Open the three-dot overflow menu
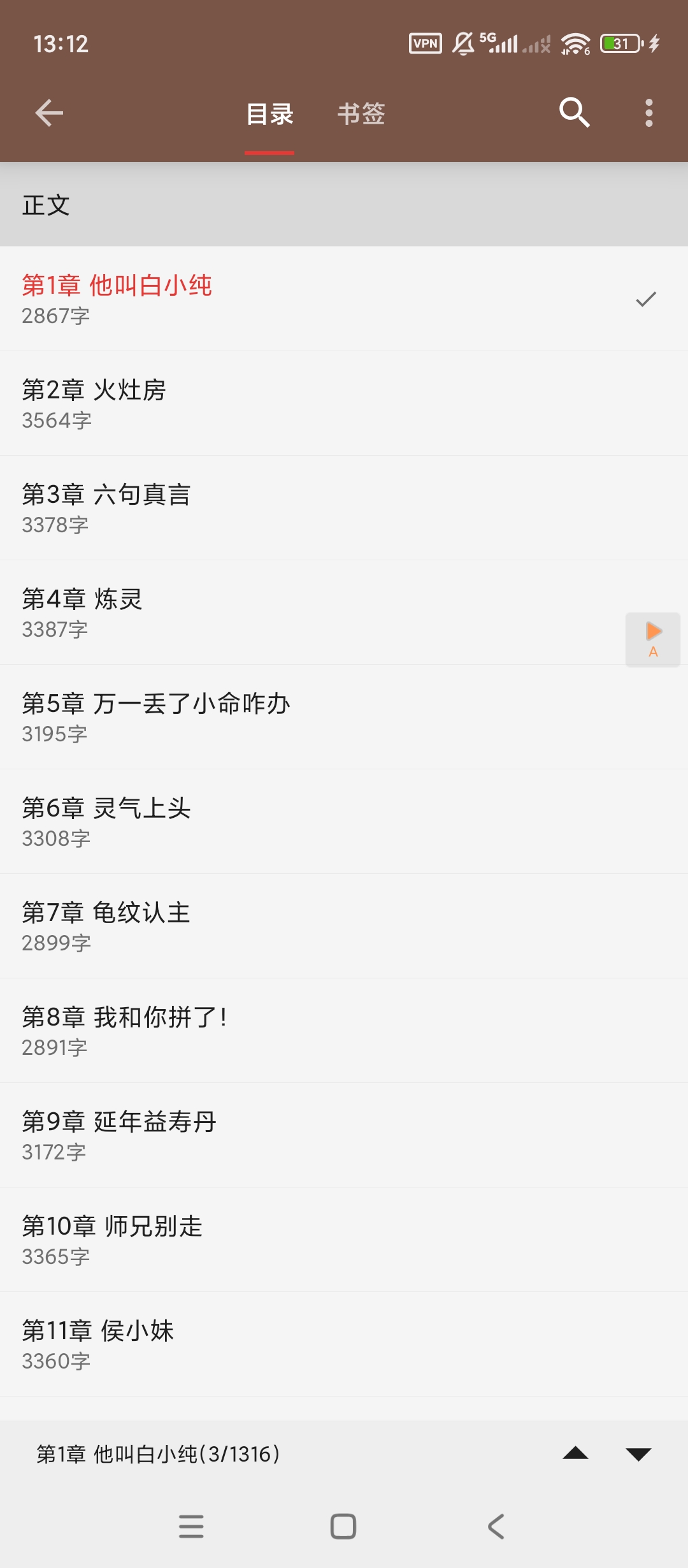This screenshot has height=1568, width=688. point(648,112)
